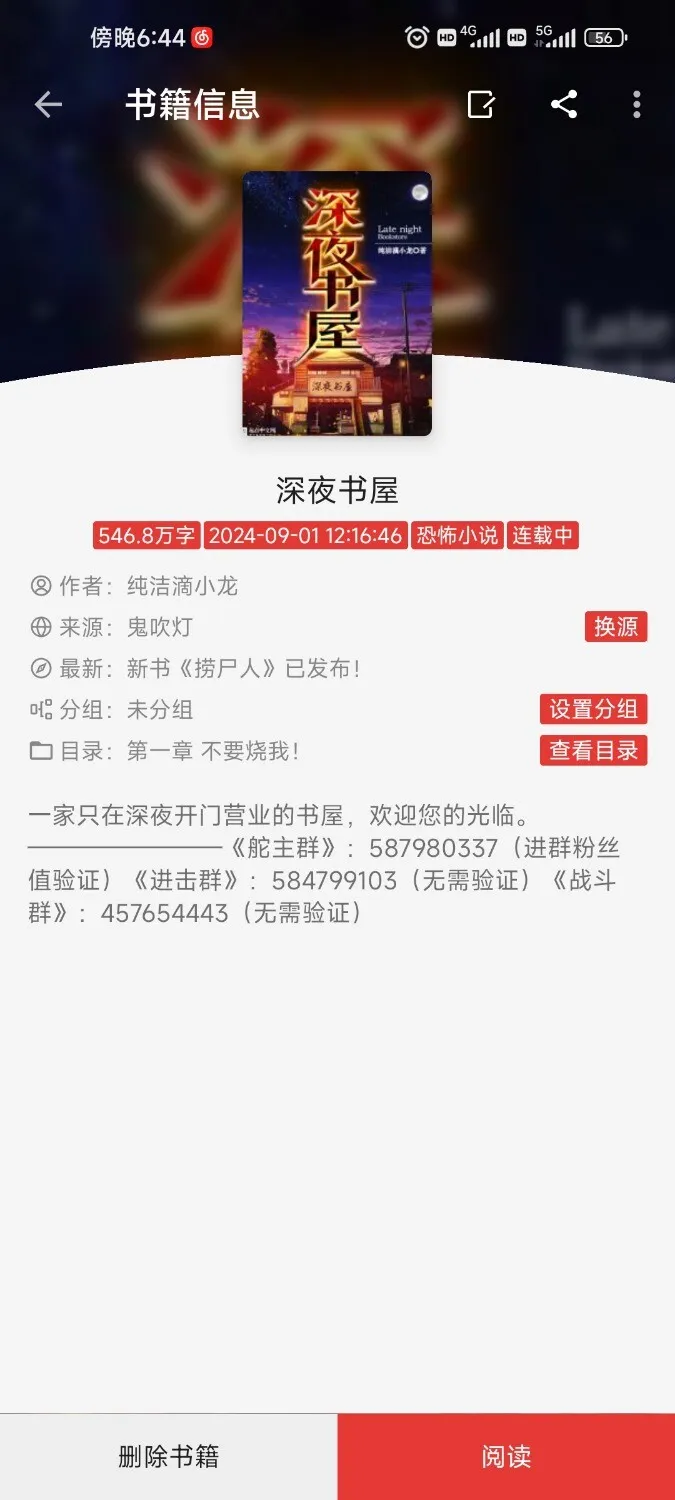Go back from the book info page
The image size is (675, 1500).
(48, 104)
